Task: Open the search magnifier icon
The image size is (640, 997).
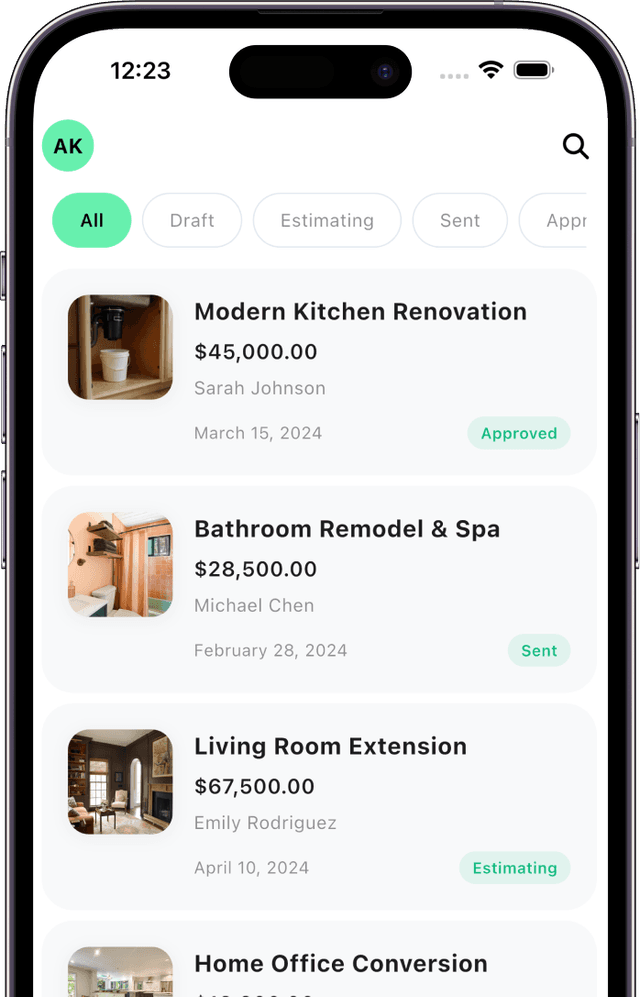Action: coord(575,146)
